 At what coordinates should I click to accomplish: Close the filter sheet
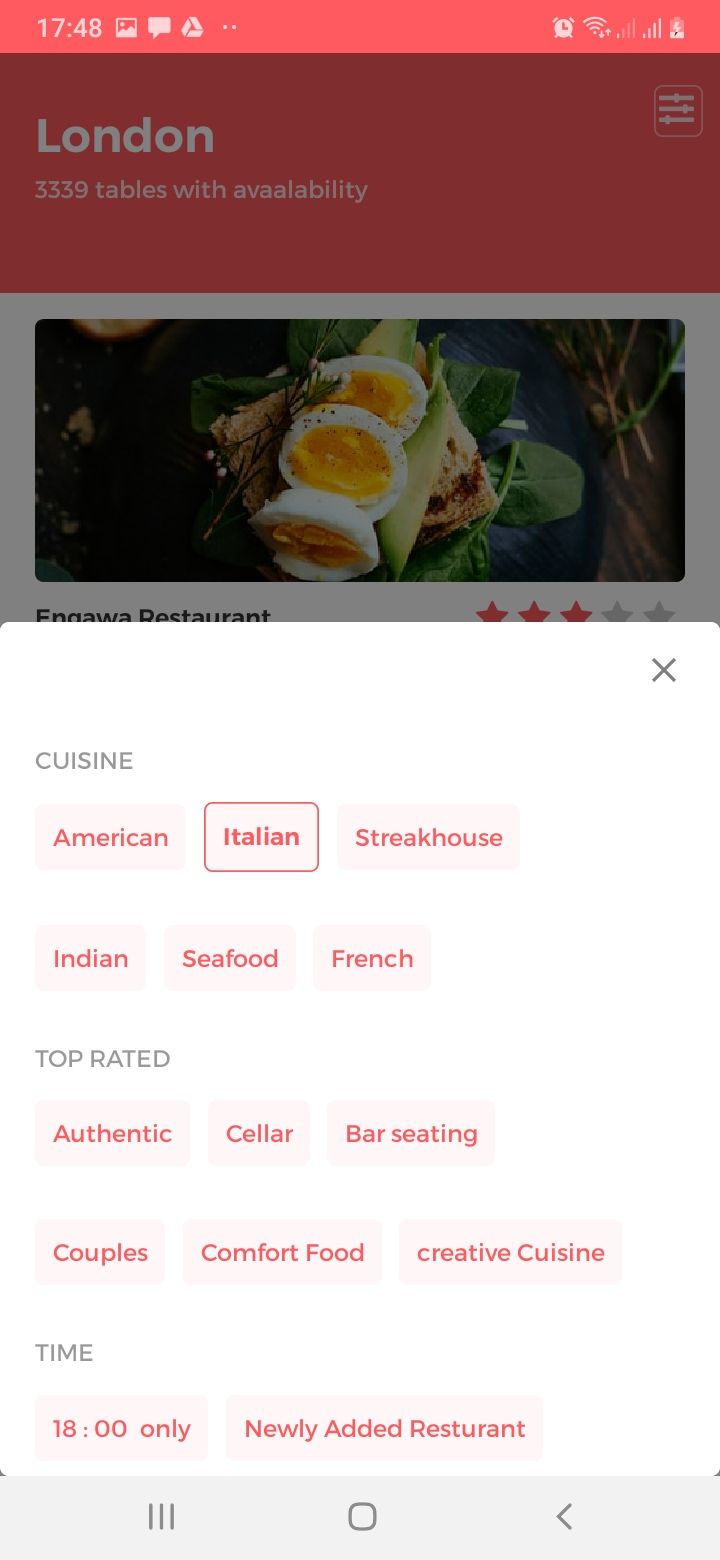[x=664, y=670]
